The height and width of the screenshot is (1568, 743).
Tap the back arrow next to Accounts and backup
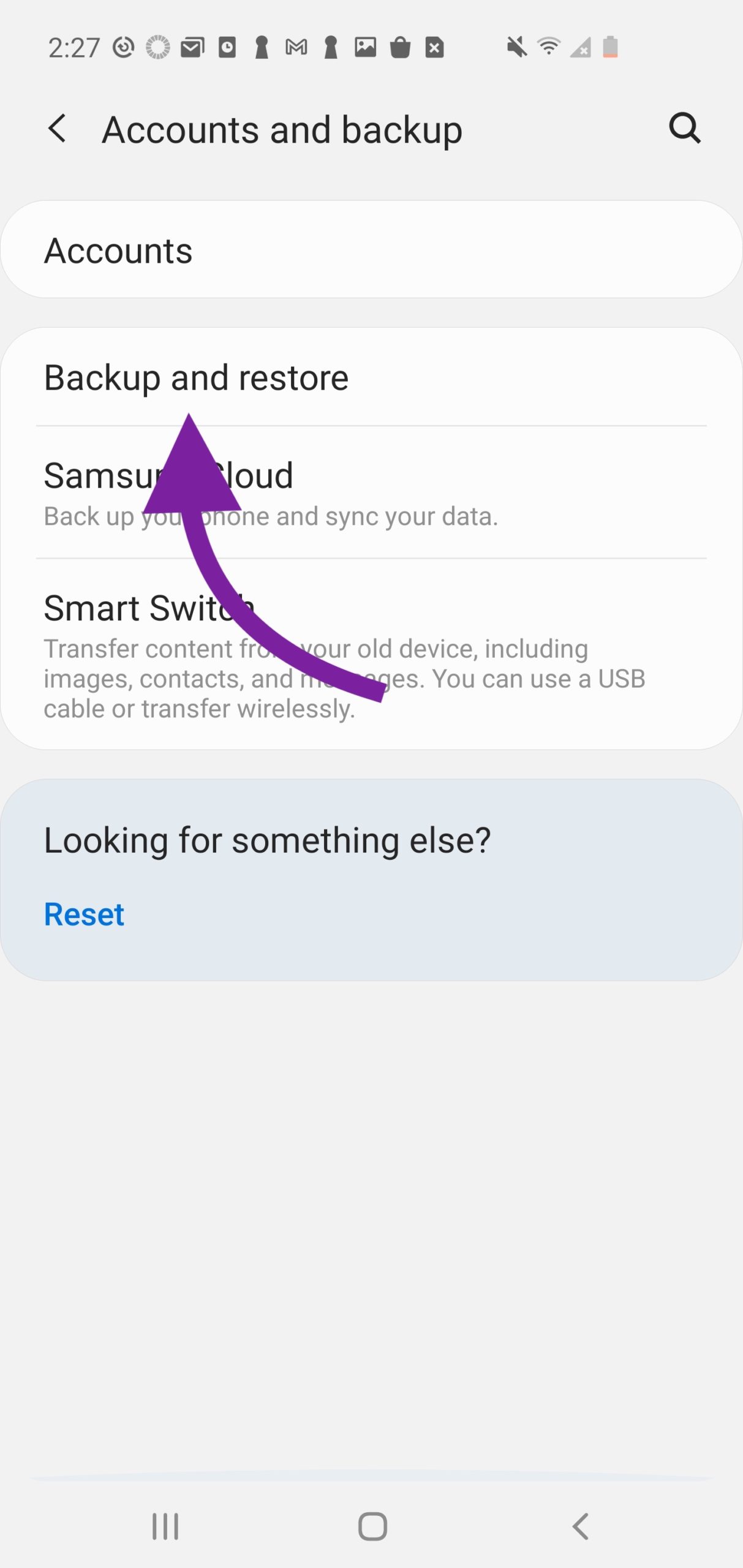coord(58,128)
